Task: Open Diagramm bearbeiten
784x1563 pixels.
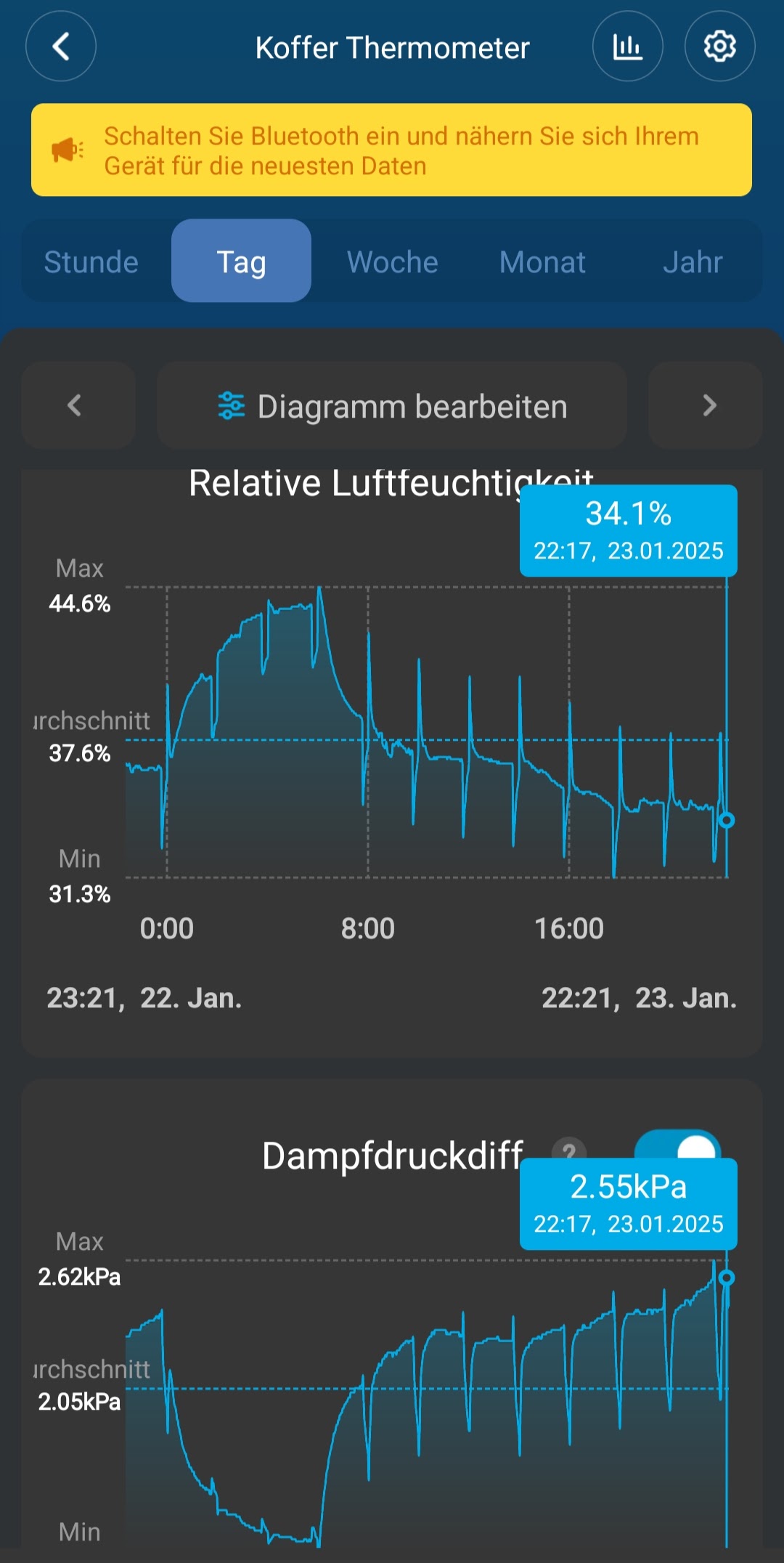Action: pos(392,405)
